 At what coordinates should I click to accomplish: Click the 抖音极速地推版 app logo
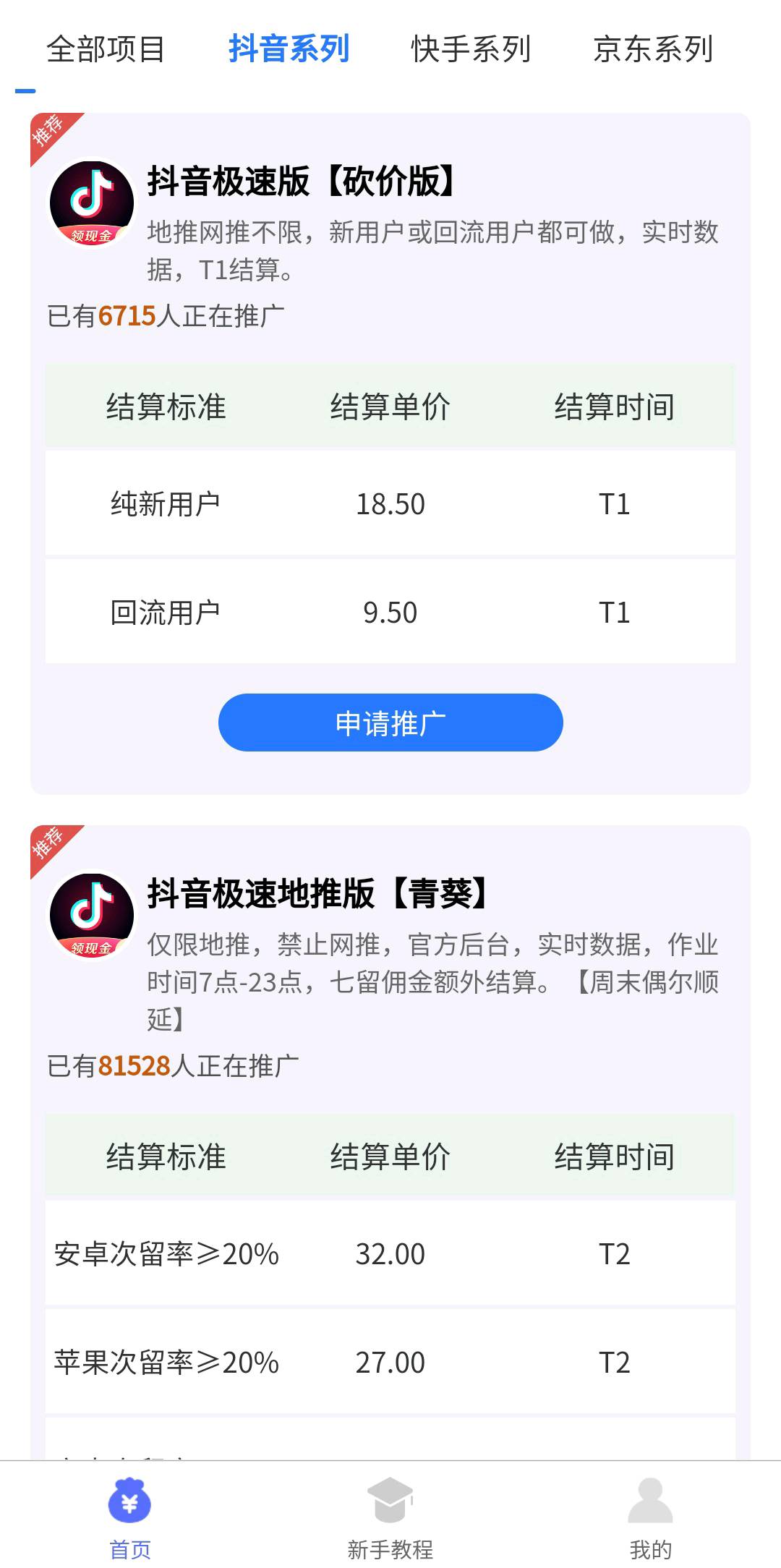[92, 914]
